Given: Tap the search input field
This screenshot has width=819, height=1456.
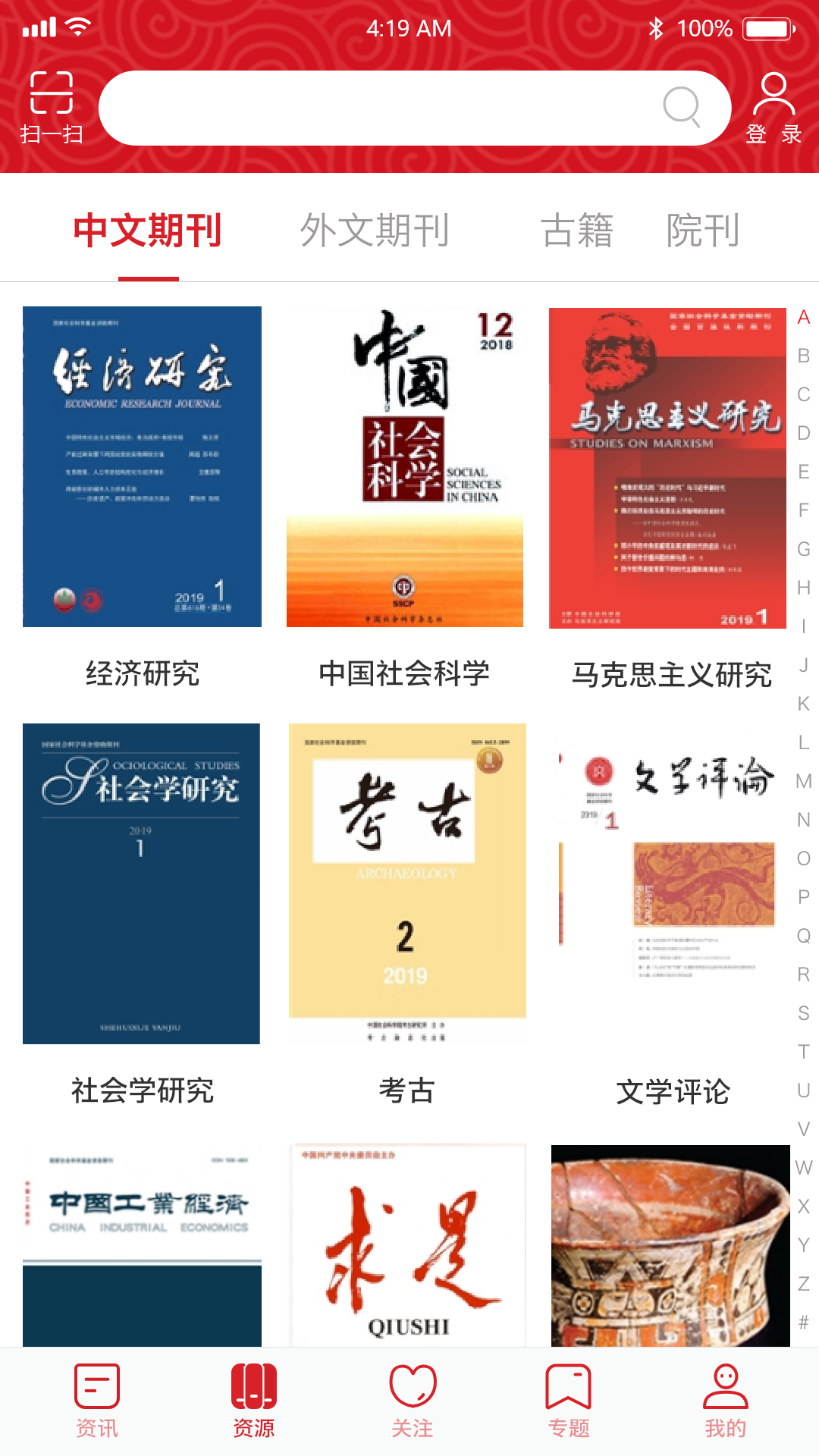Looking at the screenshot, I should coord(379,108).
